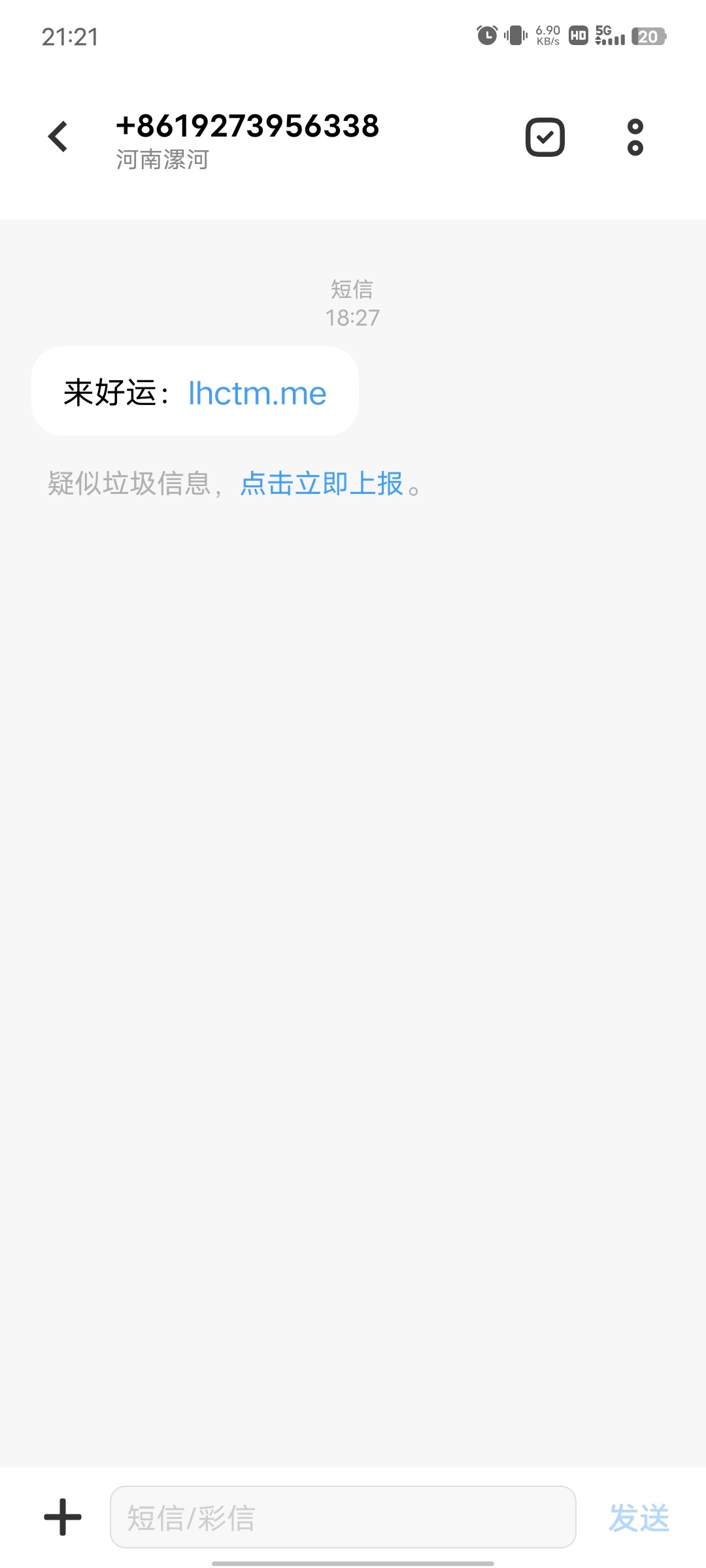Screen dimensions: 706x1568
Task: Focus the 短信/彩信 message input field
Action: point(343,1517)
